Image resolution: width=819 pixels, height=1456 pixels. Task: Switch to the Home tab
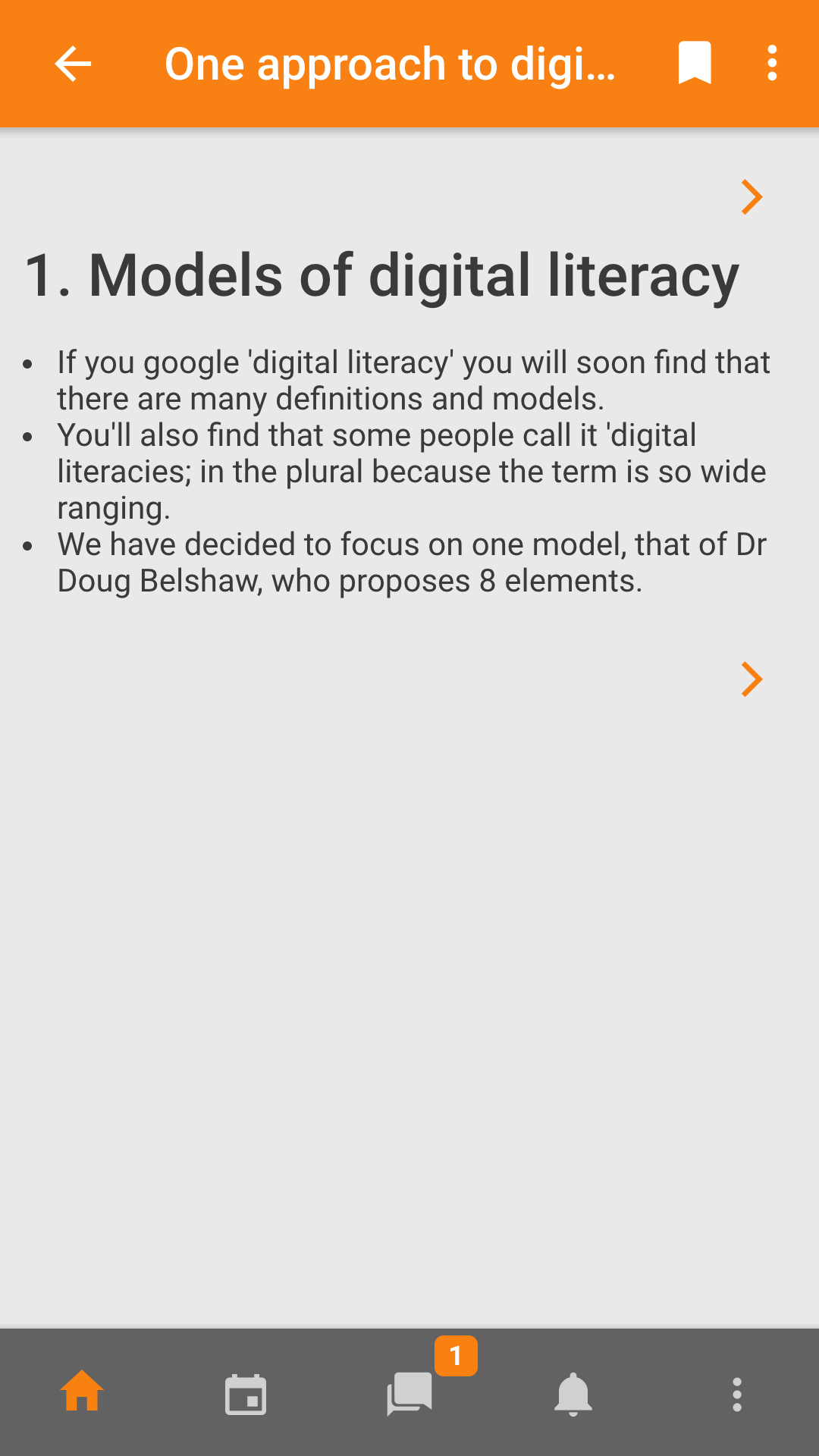82,1392
